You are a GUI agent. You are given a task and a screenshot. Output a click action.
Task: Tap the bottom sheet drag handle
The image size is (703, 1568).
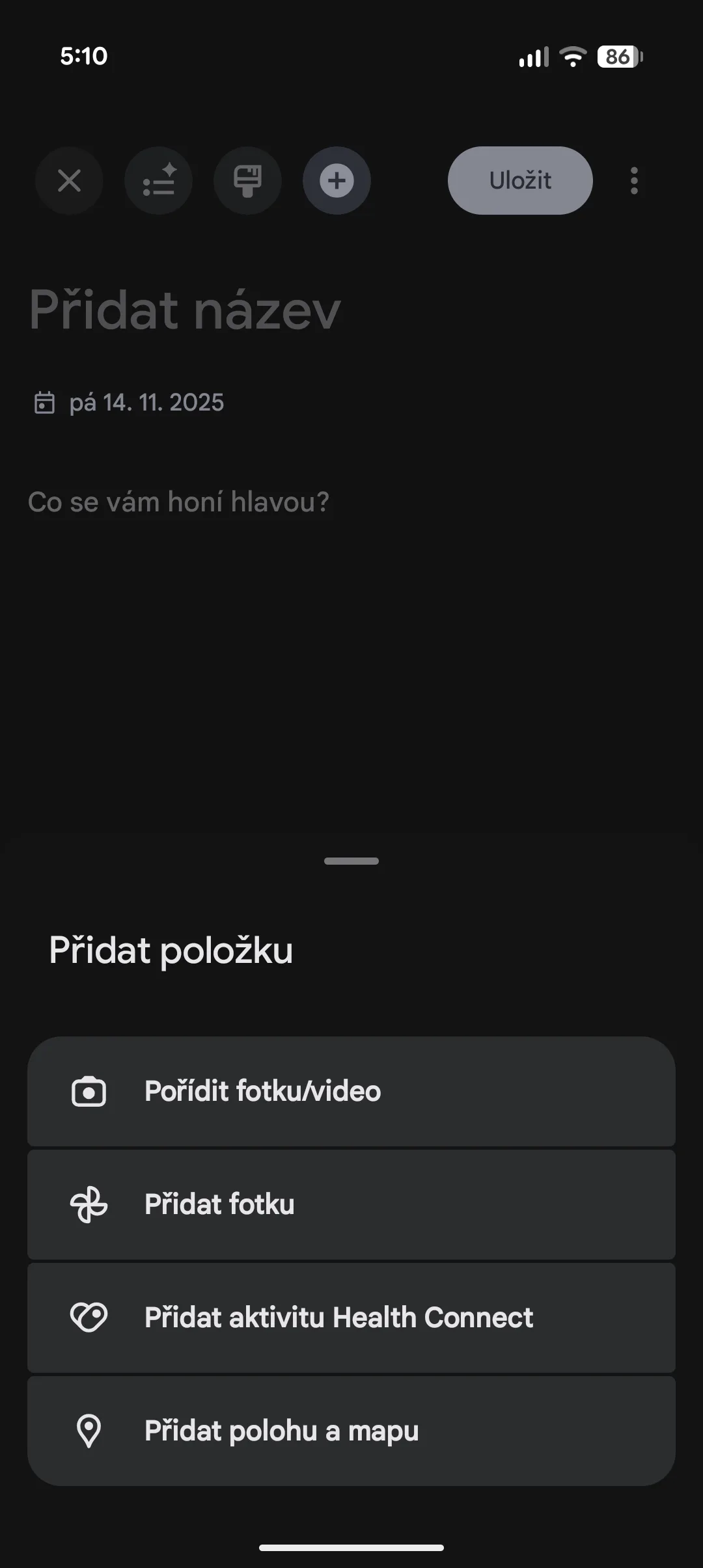pyautogui.click(x=351, y=861)
